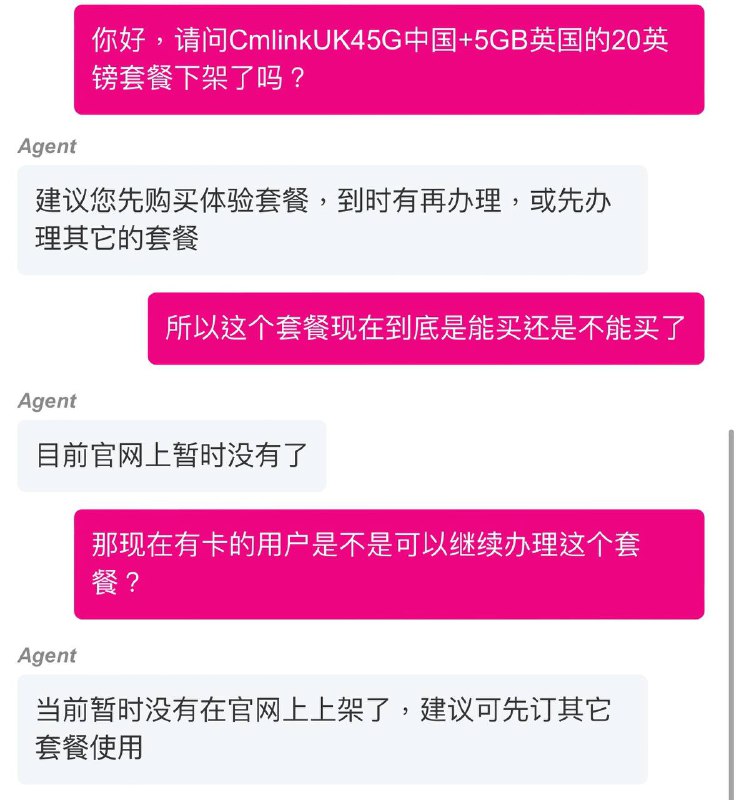The height and width of the screenshot is (800, 739).
Task: Click the first Agent name label
Action: pos(47,146)
